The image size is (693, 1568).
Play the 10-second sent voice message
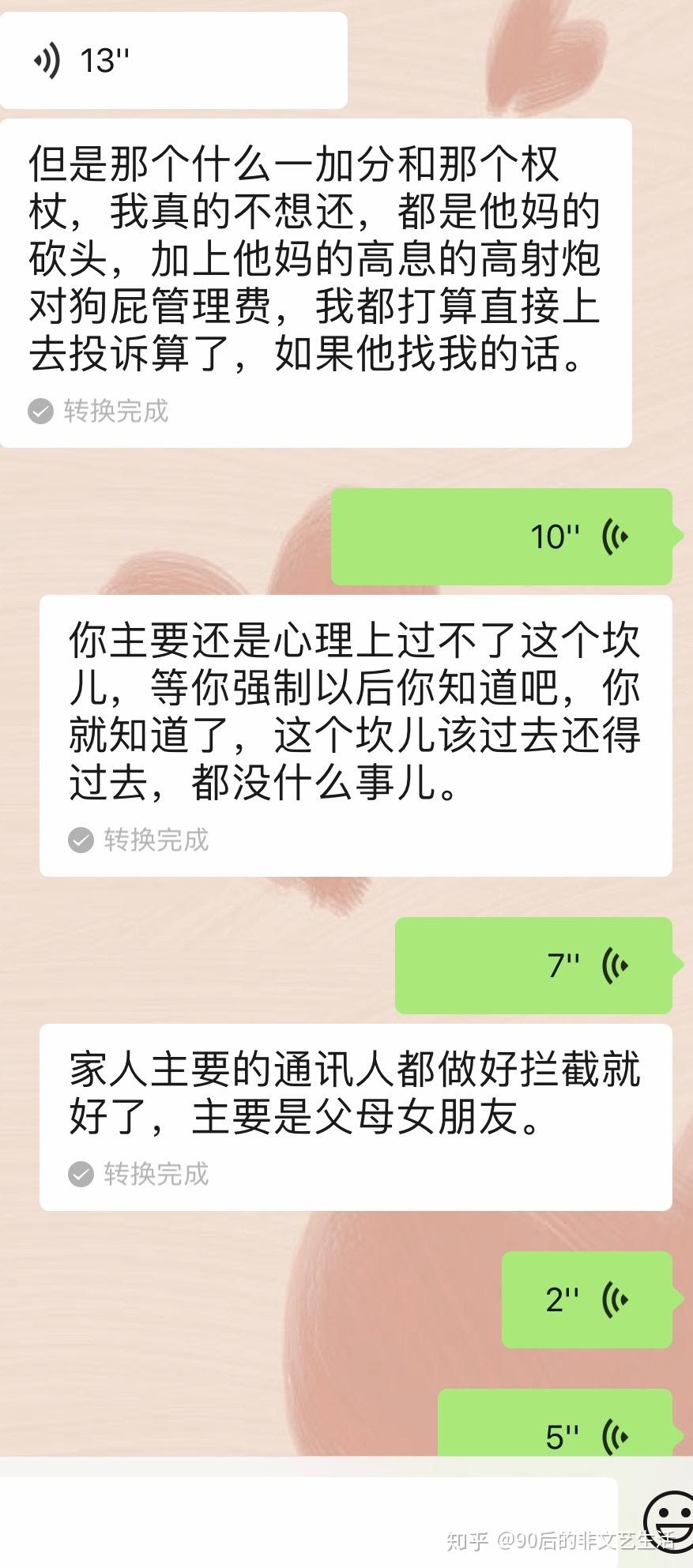pyautogui.click(x=501, y=537)
